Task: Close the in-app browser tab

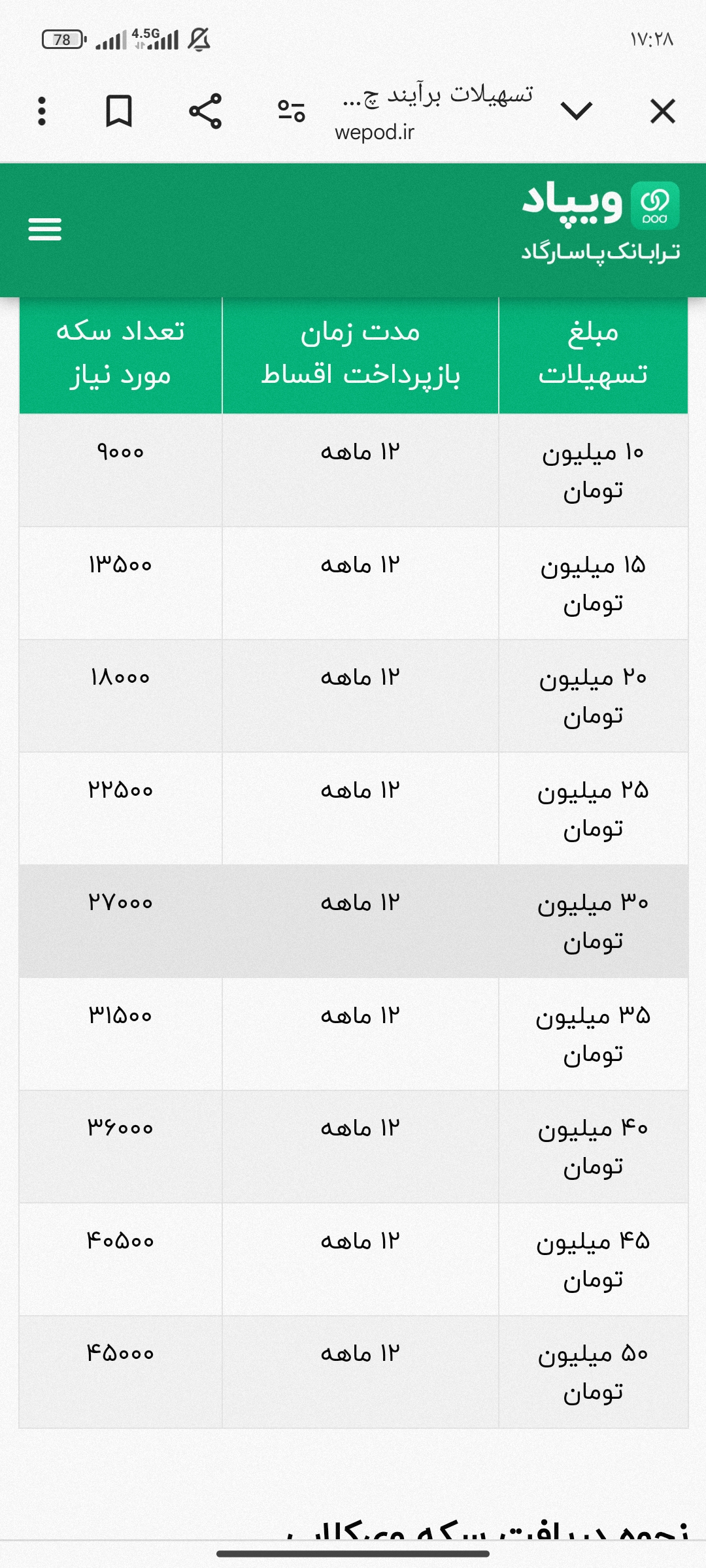Action: tap(662, 111)
